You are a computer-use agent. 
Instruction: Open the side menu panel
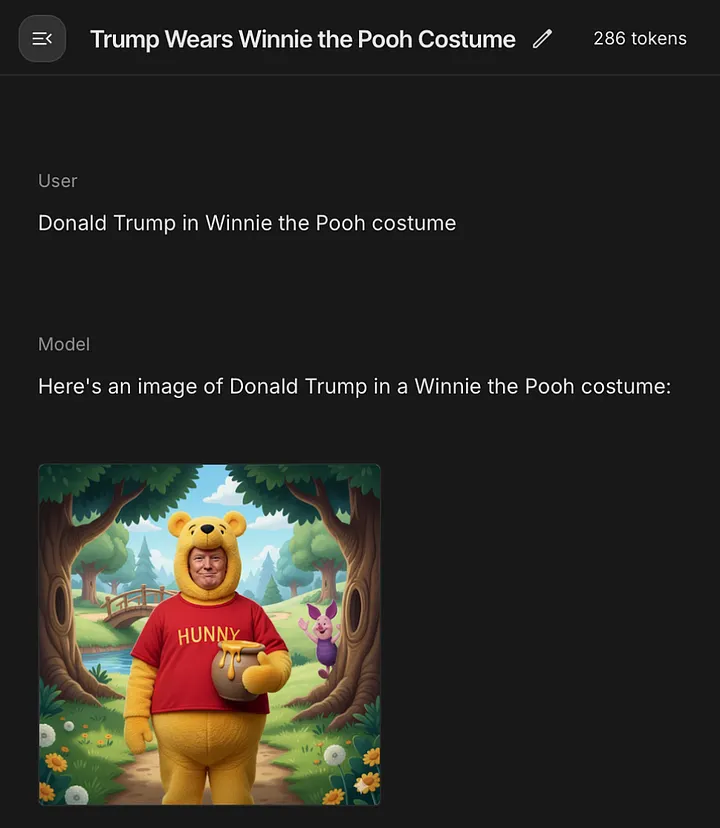click(x=42, y=39)
